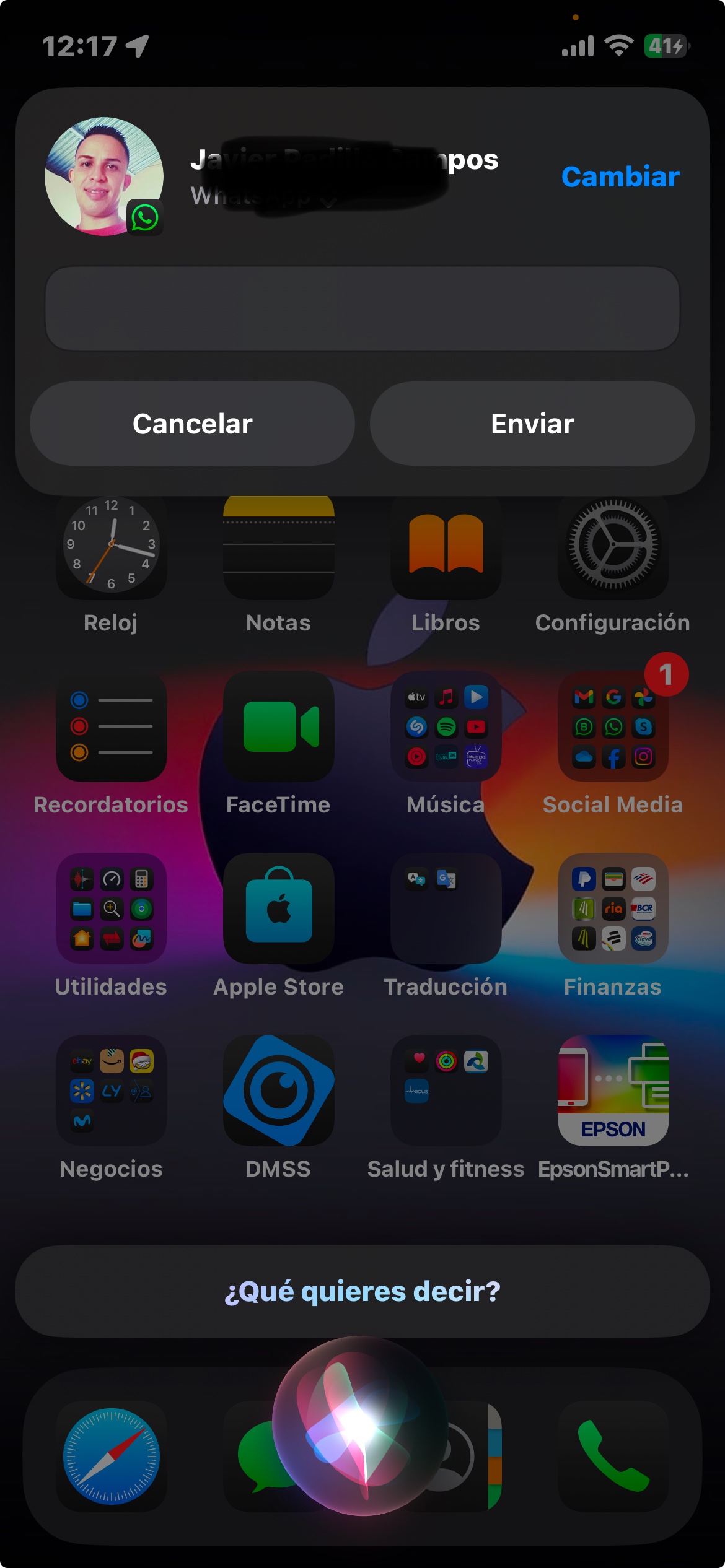Image resolution: width=725 pixels, height=1568 pixels.
Task: Tap the Siri orb
Action: (361, 1424)
